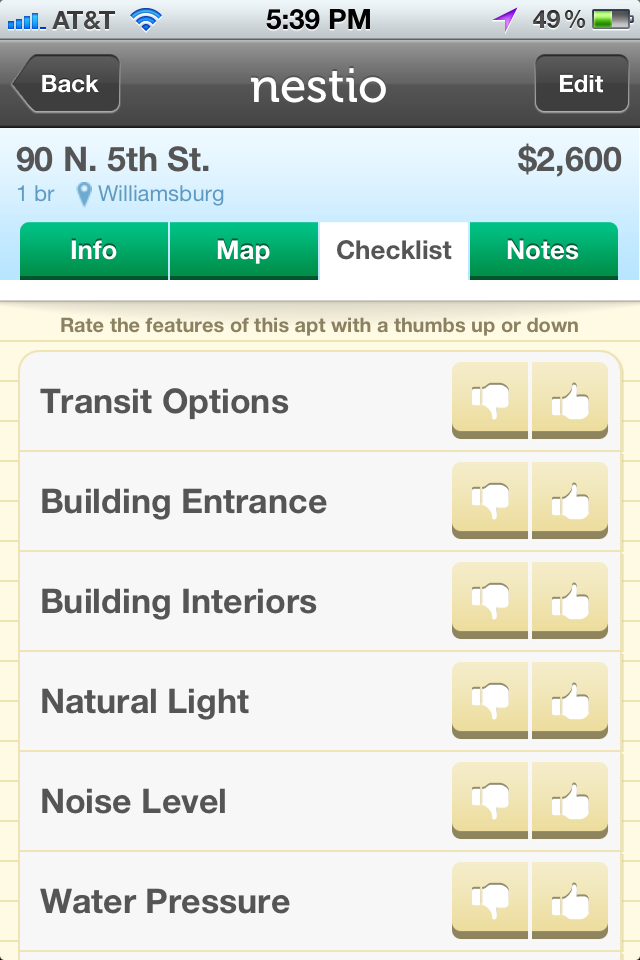Switch to the Notes tab
The image size is (640, 960).
pos(543,250)
